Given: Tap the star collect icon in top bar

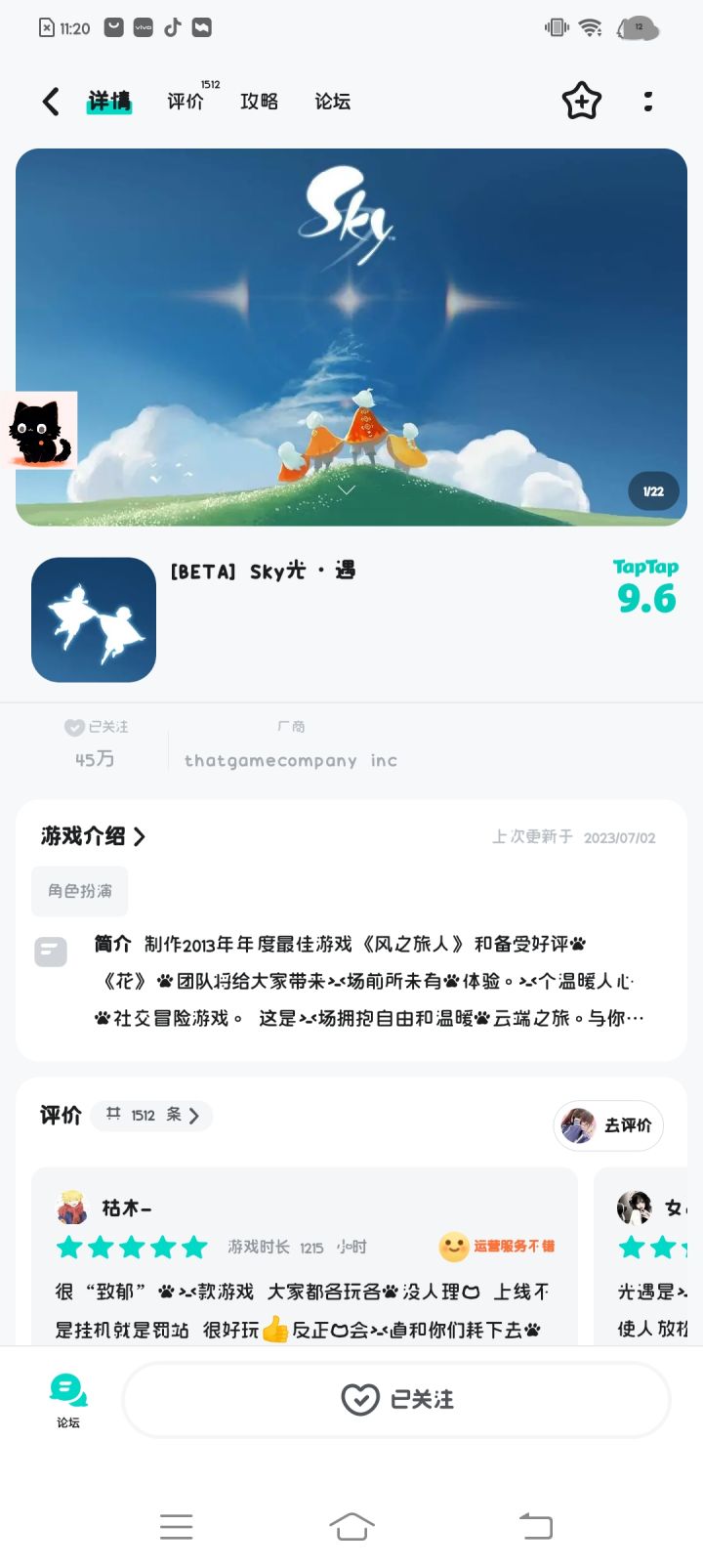Looking at the screenshot, I should tap(581, 101).
